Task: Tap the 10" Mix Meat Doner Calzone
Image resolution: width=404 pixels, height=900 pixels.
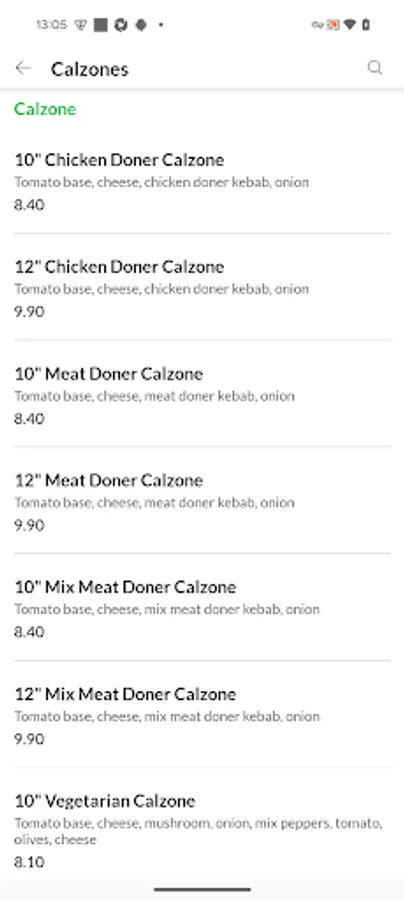Action: pos(202,608)
